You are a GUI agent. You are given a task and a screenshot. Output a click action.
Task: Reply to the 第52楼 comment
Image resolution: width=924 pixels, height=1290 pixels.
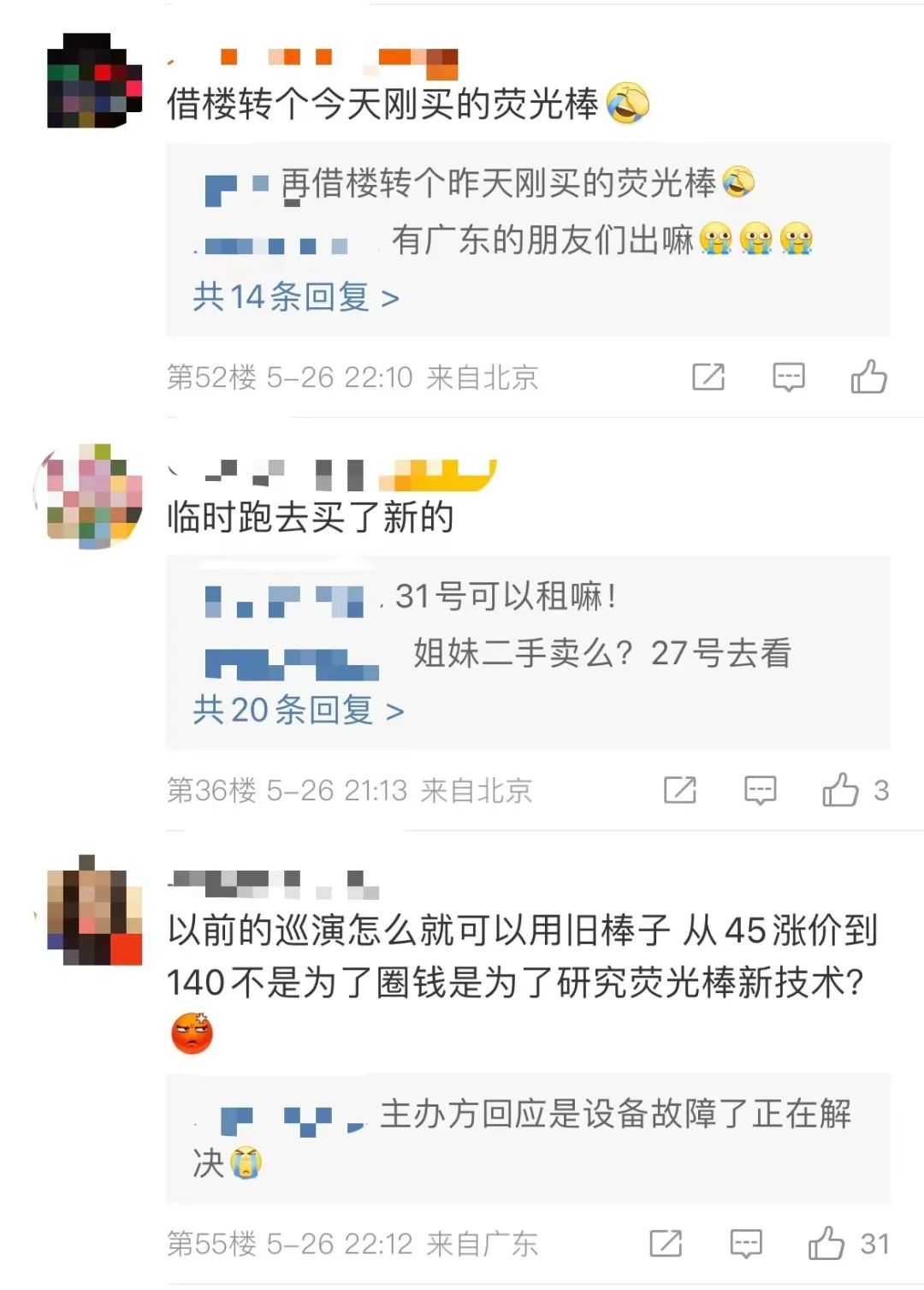pos(788,377)
